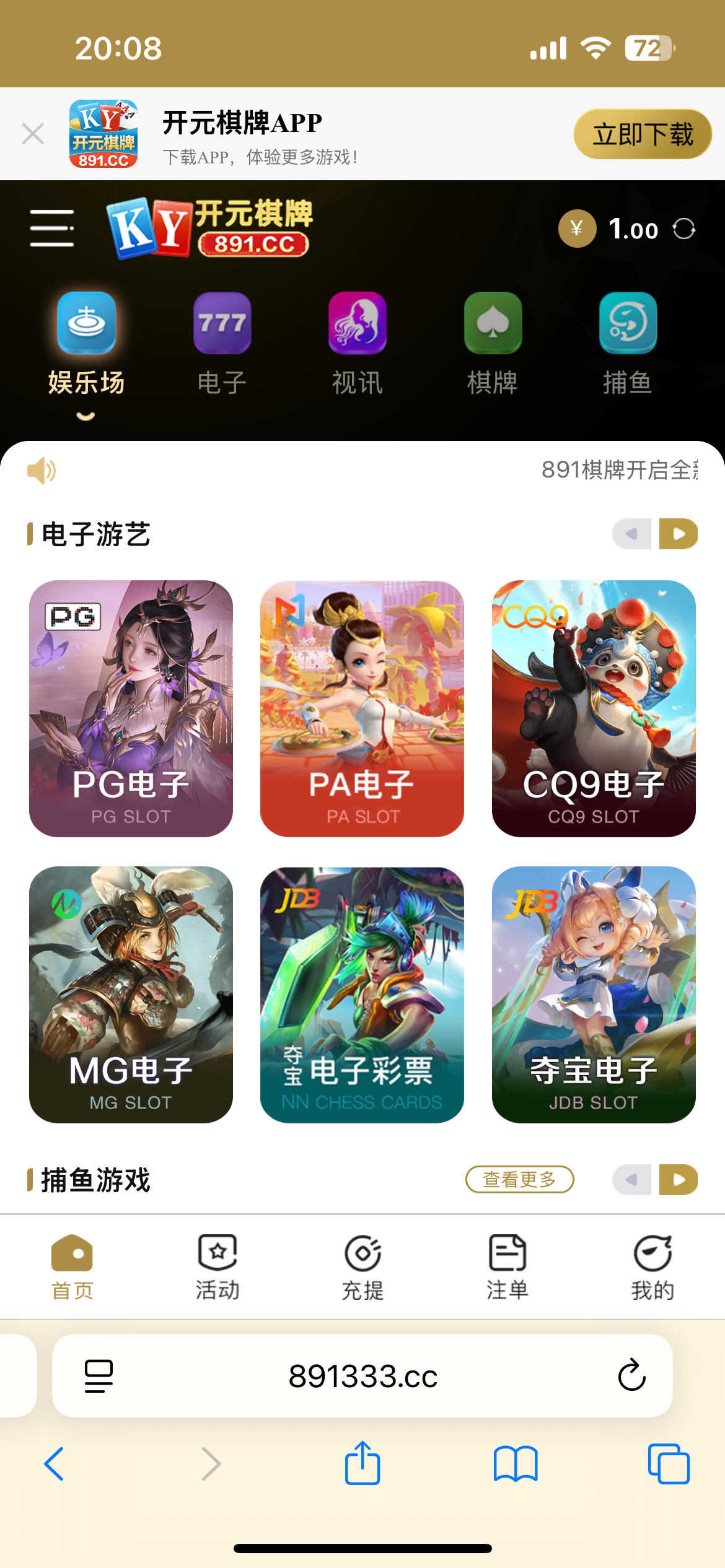Viewport: 725px width, 1568px height.
Task: Open the 我的 profile tab
Action: click(x=652, y=1266)
